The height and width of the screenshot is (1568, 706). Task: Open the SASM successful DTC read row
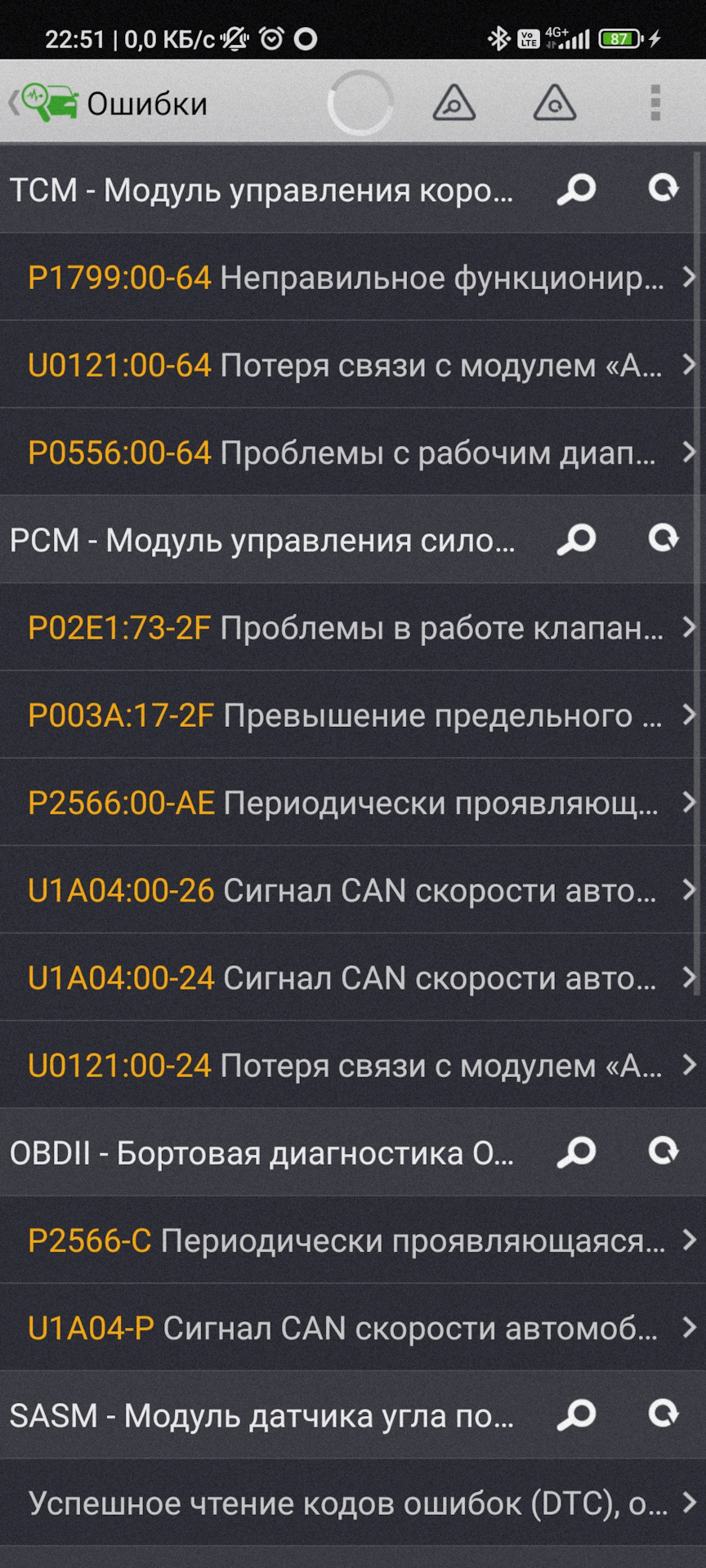pos(351,1503)
